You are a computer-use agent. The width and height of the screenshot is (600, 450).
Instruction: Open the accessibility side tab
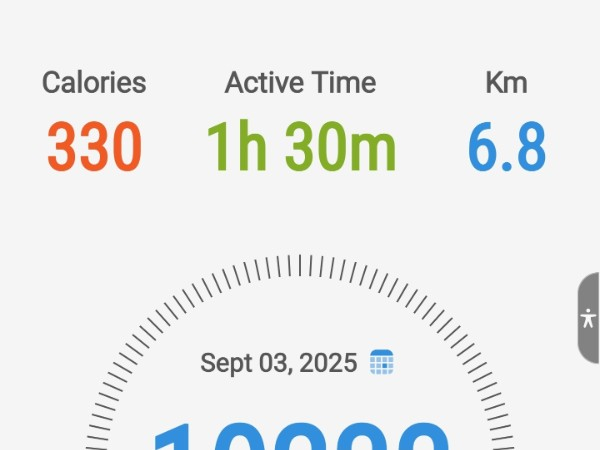point(588,318)
